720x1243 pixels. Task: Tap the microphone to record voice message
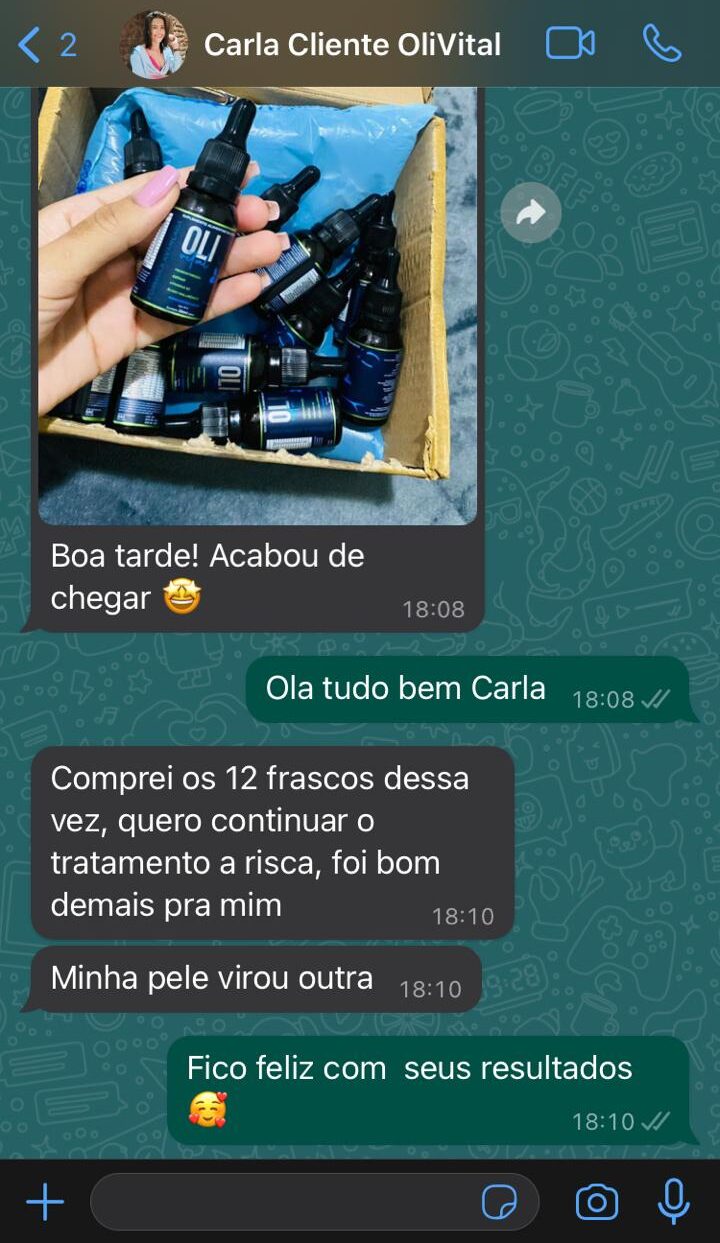click(674, 1200)
